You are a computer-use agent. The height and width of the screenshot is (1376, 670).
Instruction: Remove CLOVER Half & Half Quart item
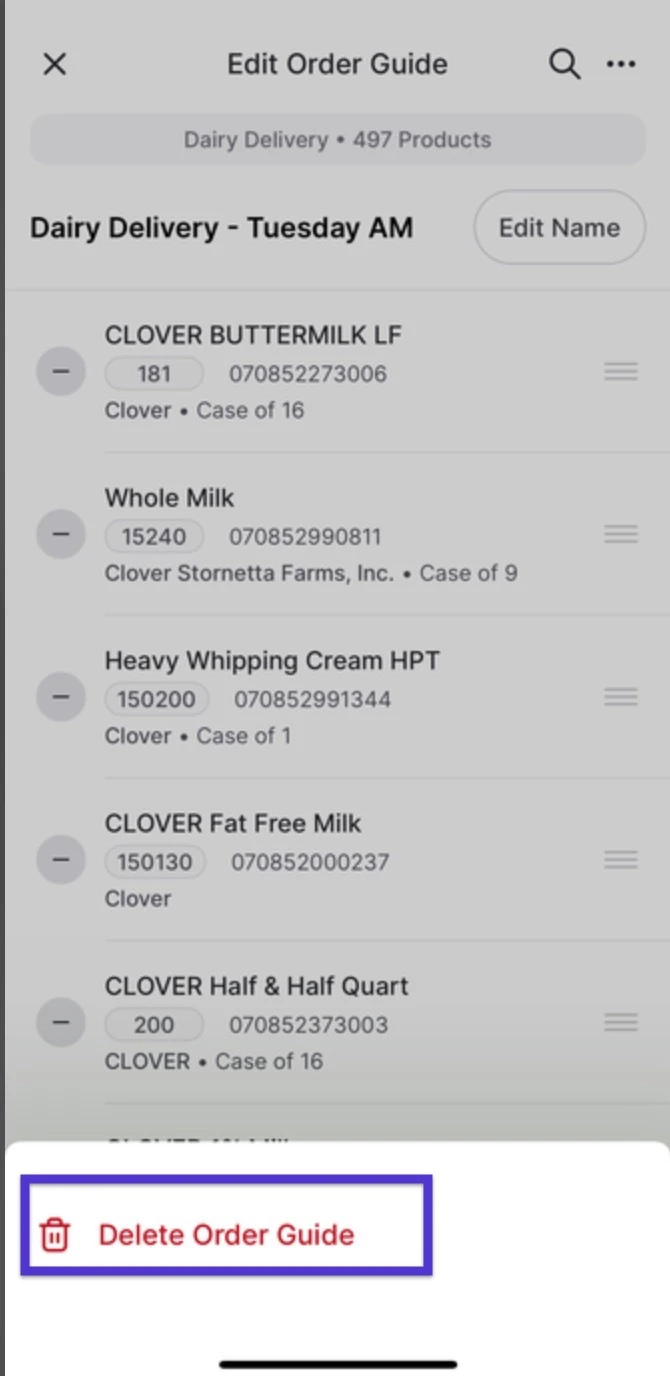tap(61, 1023)
